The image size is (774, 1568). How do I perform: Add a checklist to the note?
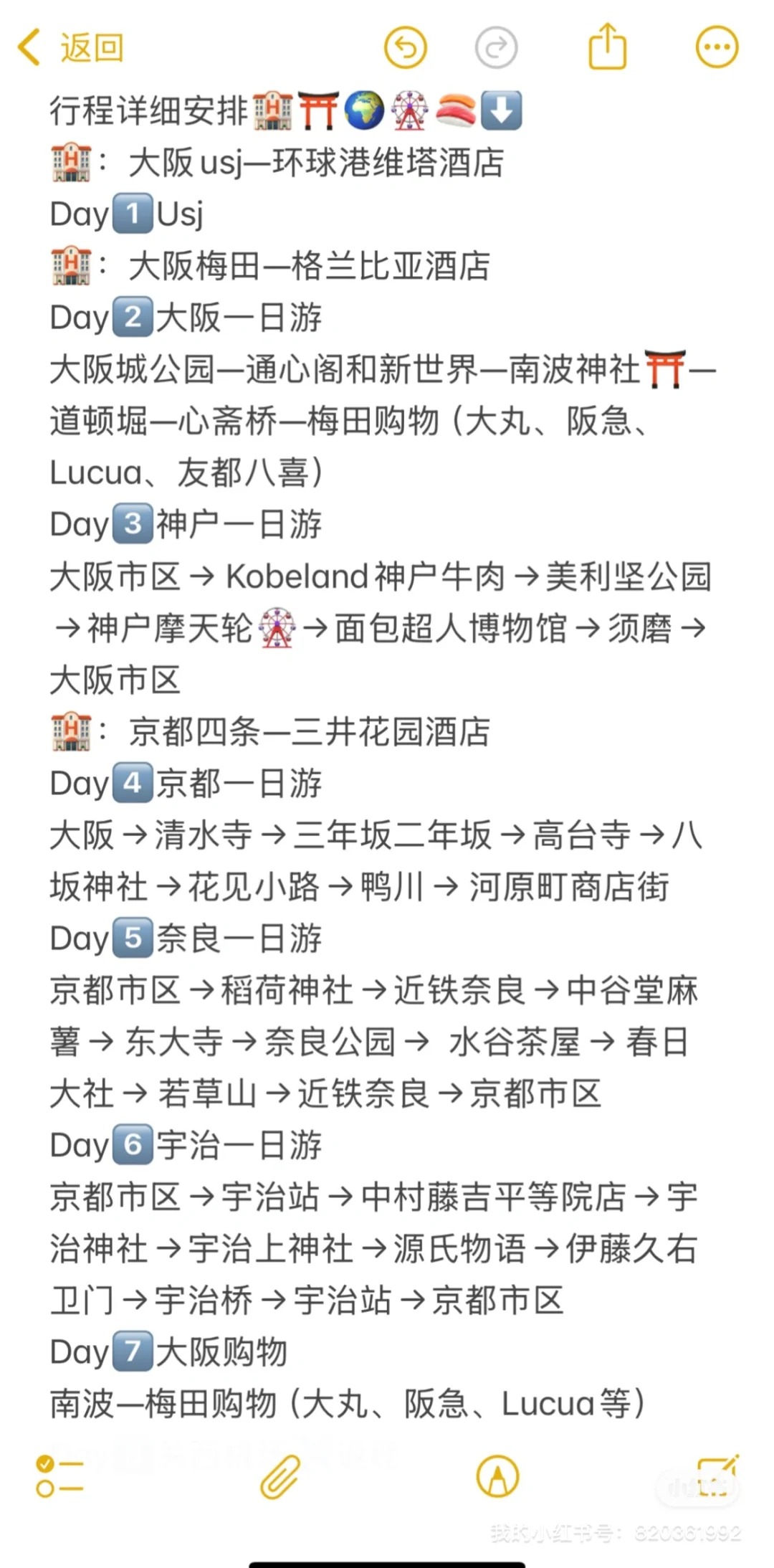(59, 1476)
